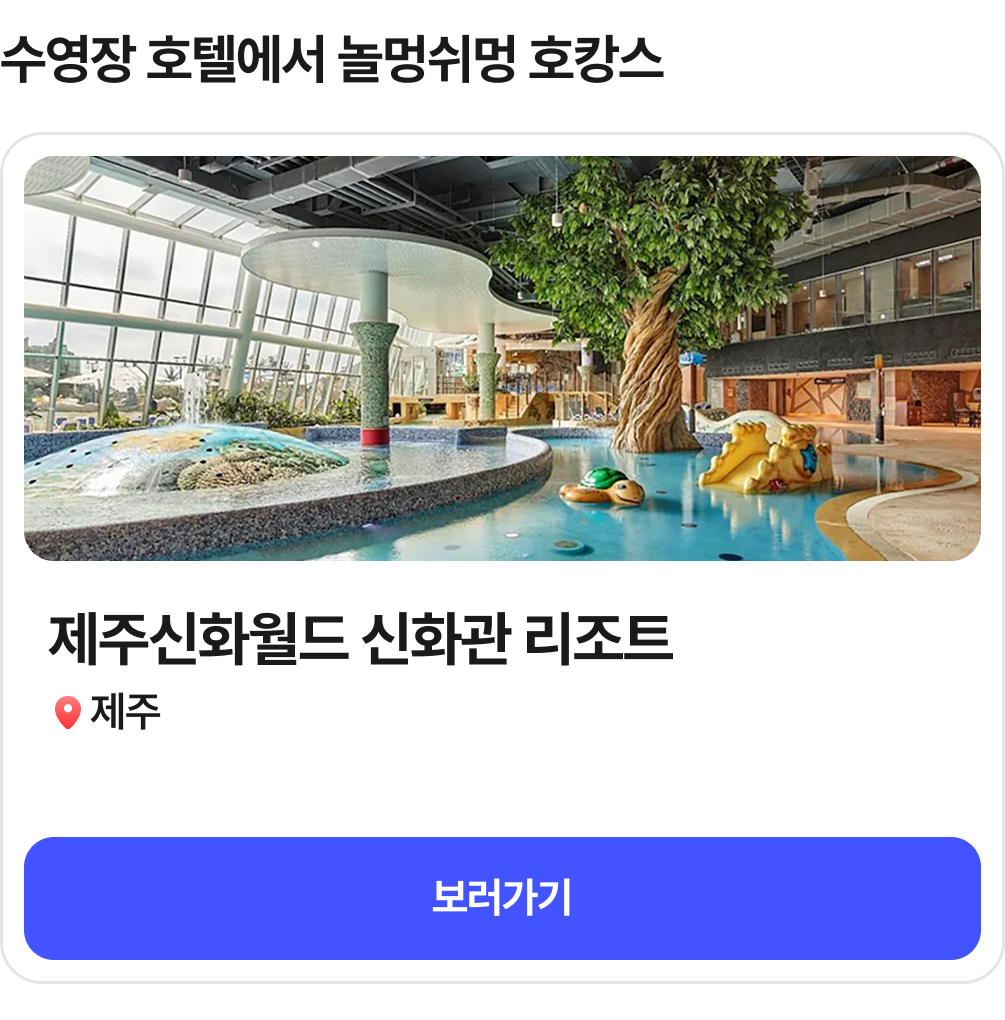Tap the 보러가기 button
This screenshot has width=1005, height=1020.
502,898
